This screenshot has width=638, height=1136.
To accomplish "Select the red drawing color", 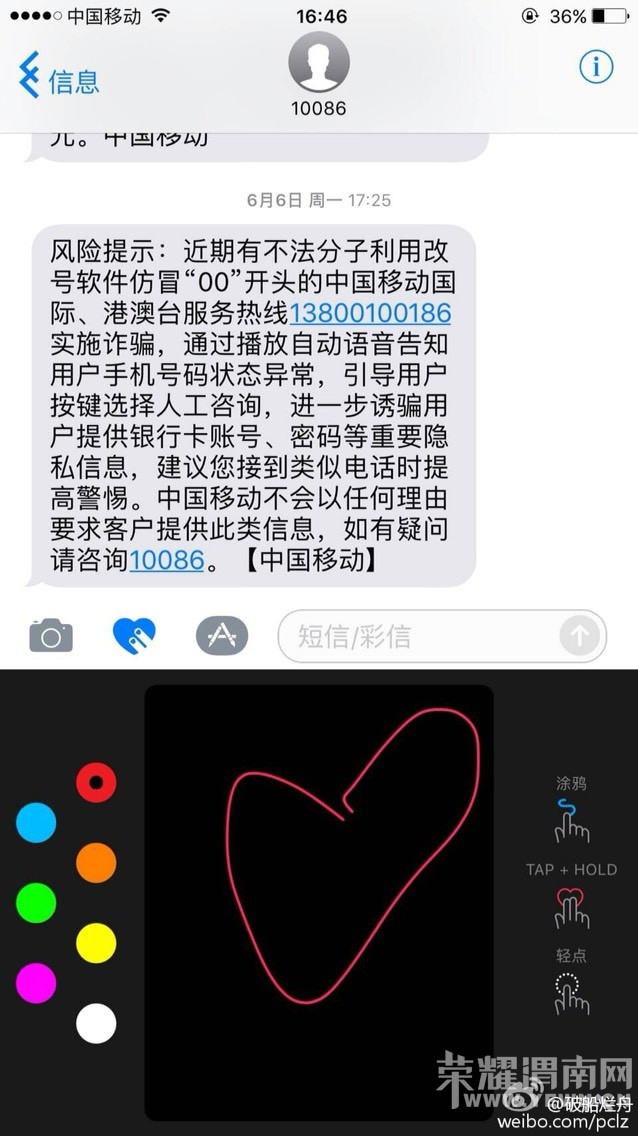I will coord(96,783).
